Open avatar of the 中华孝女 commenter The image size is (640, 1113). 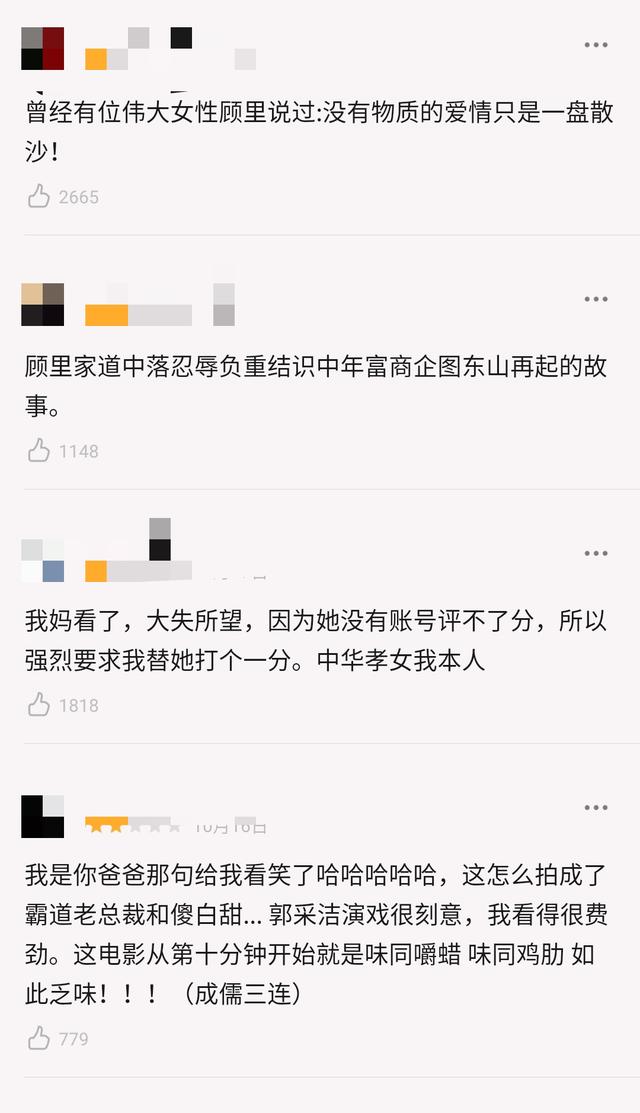(x=43, y=560)
